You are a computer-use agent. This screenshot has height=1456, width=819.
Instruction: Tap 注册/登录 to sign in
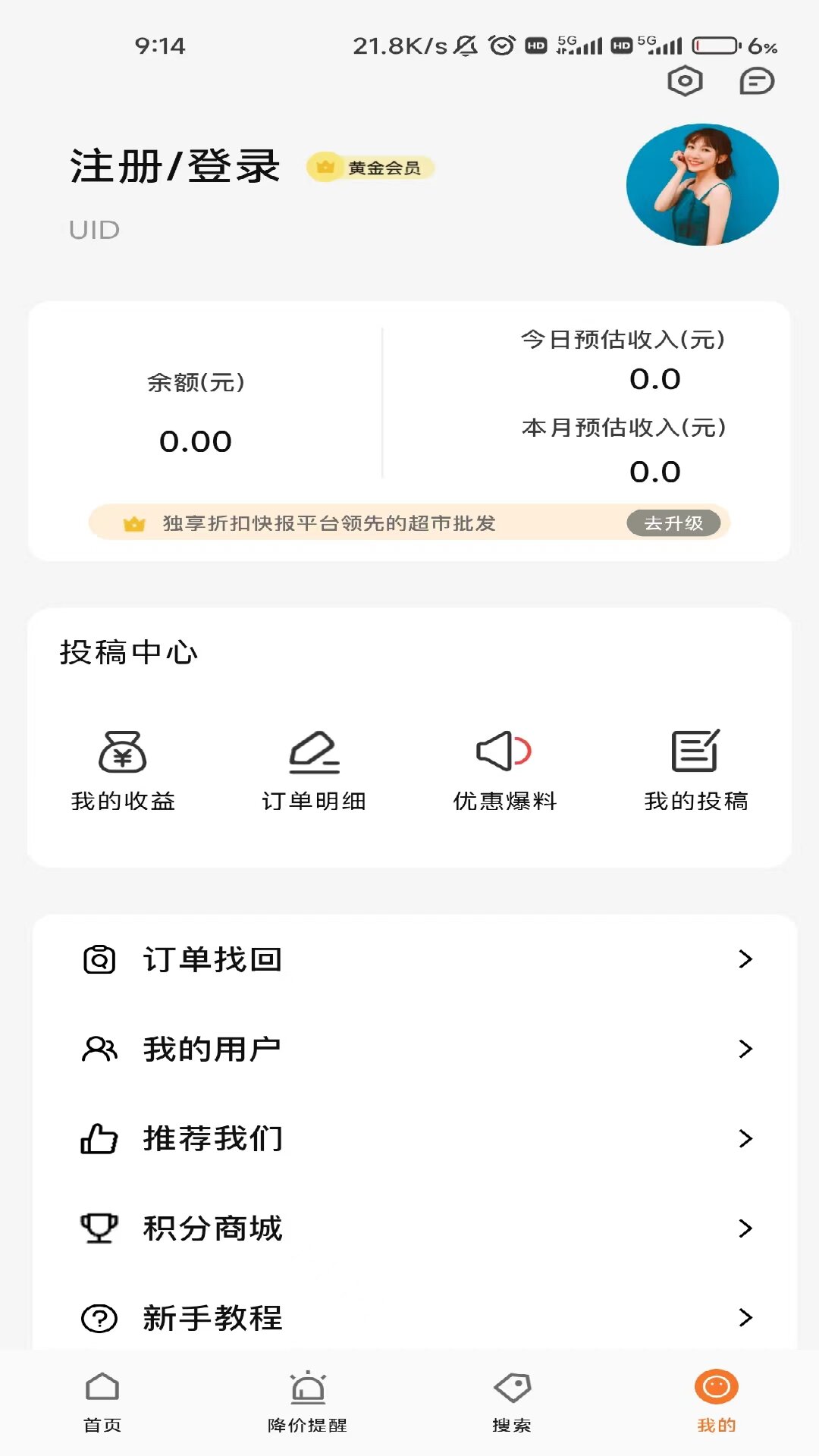coord(175,167)
